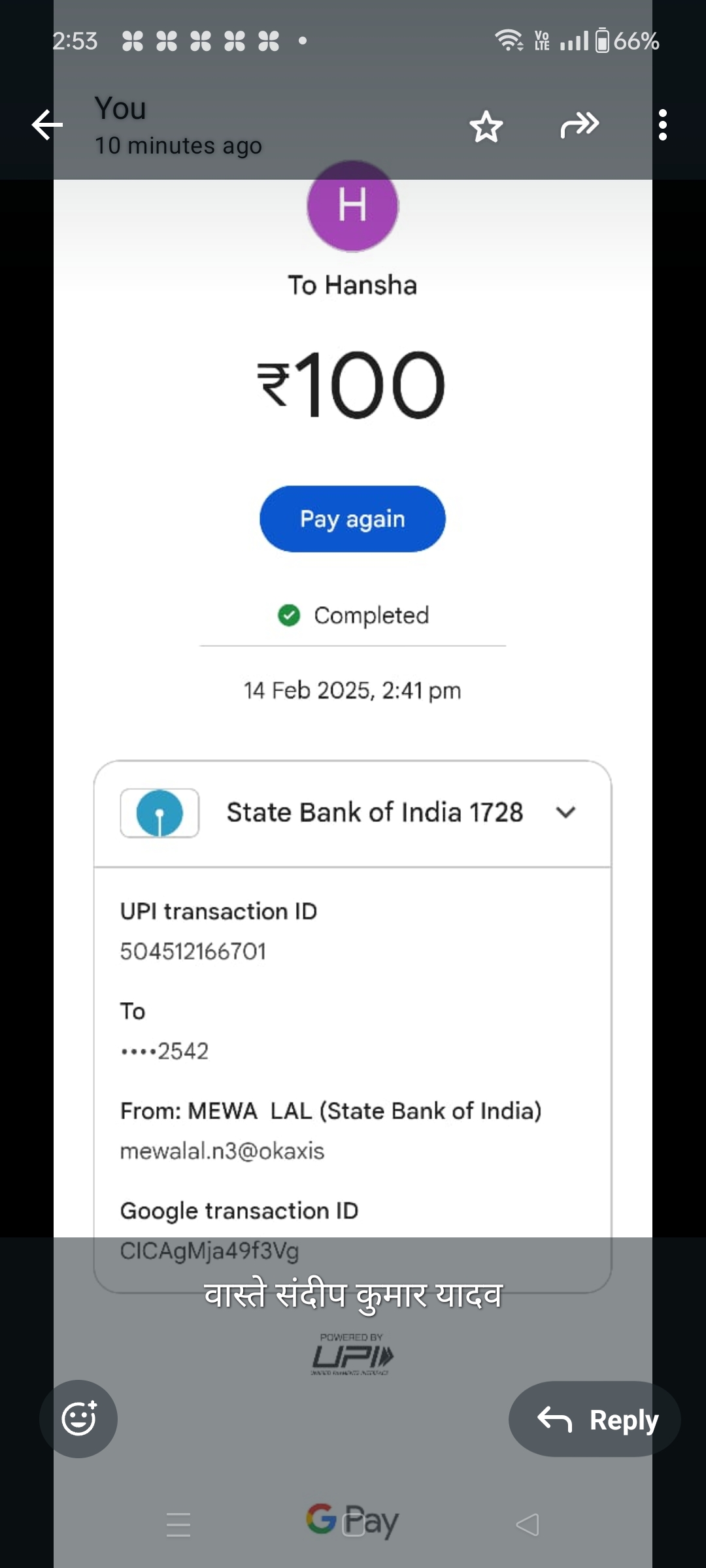Image resolution: width=706 pixels, height=1568 pixels.
Task: Tap the Reply button
Action: coord(595,1418)
